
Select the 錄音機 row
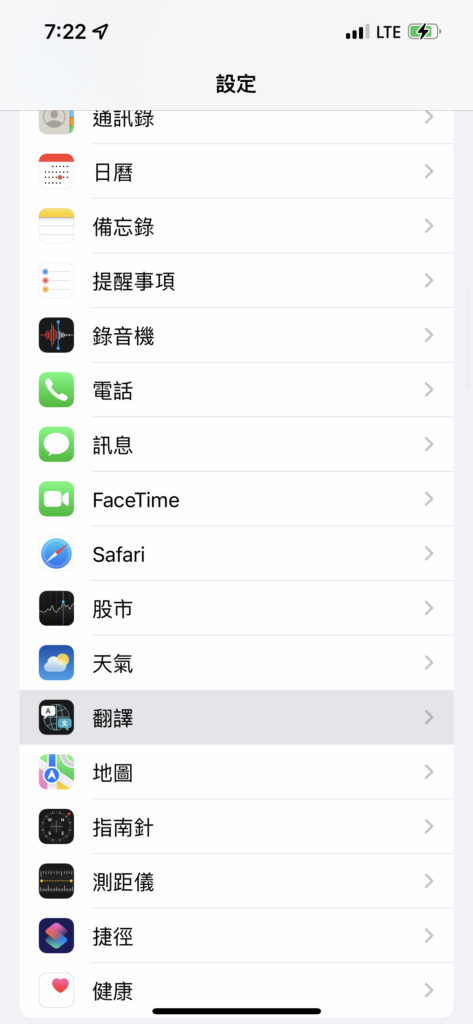236,336
